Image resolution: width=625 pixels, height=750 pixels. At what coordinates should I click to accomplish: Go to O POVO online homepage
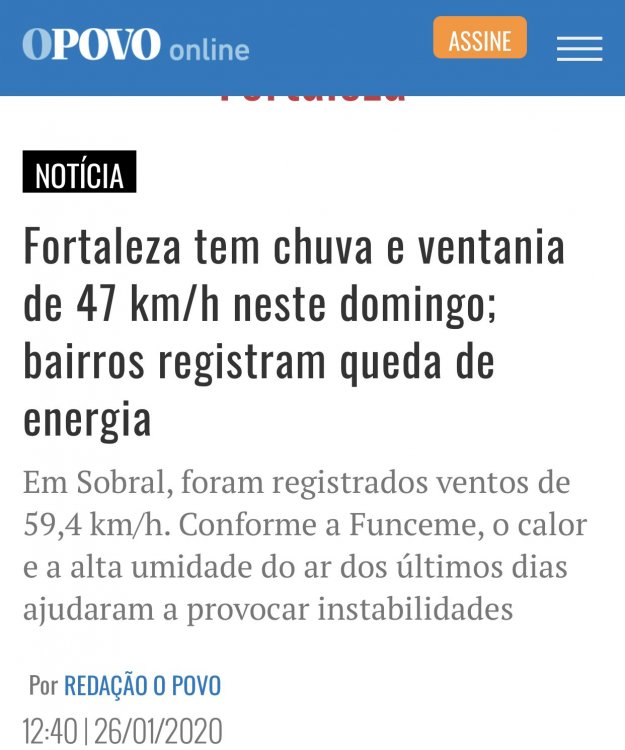click(136, 46)
